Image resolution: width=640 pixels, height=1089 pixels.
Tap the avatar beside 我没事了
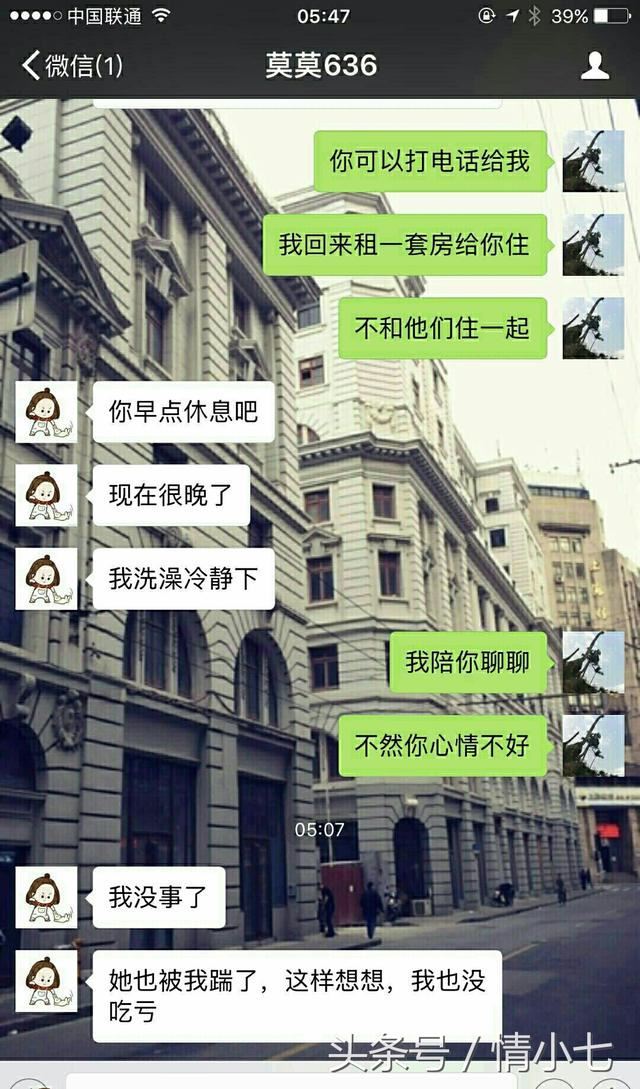46,897
